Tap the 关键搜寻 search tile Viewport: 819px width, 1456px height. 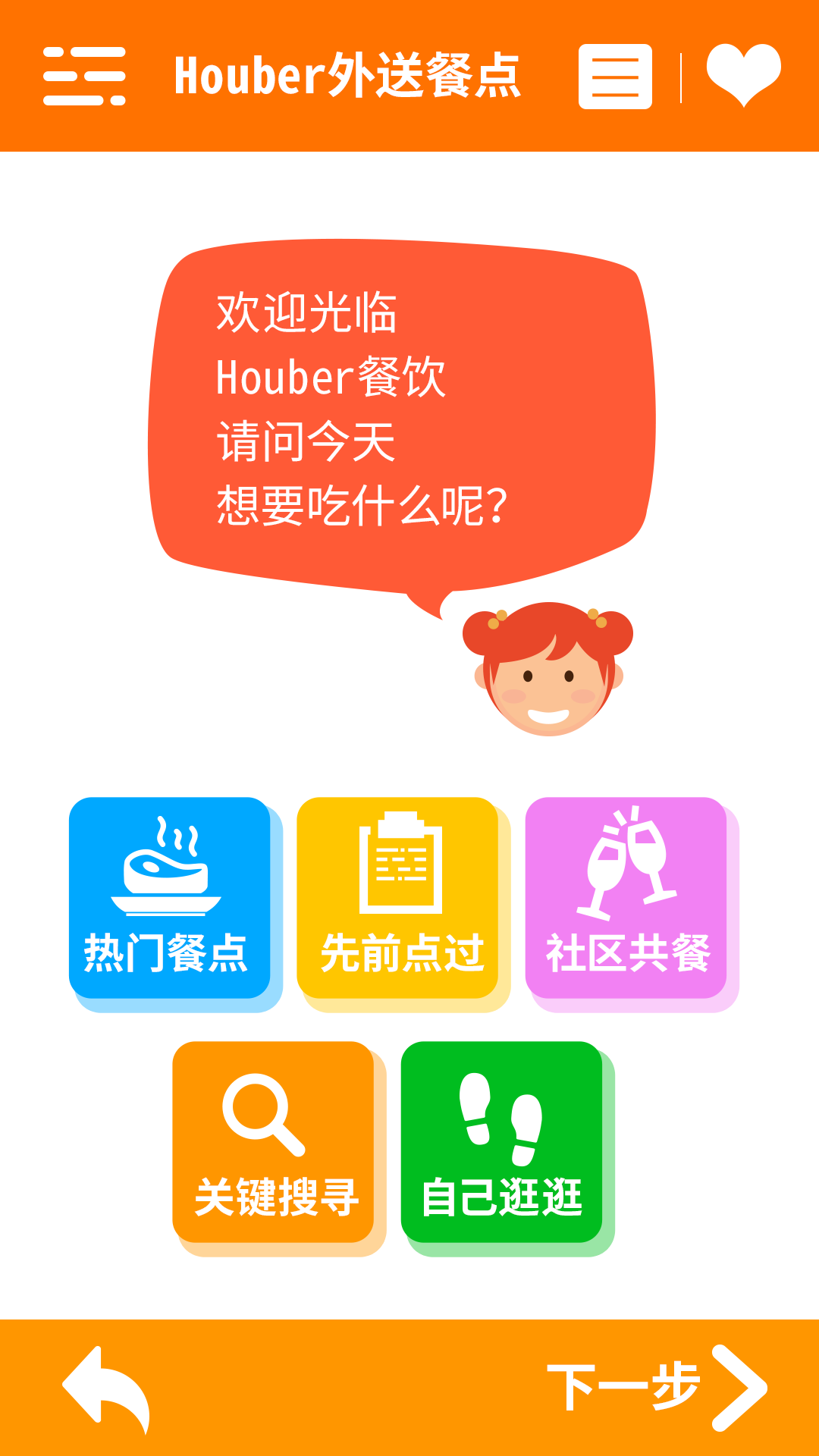[273, 1141]
